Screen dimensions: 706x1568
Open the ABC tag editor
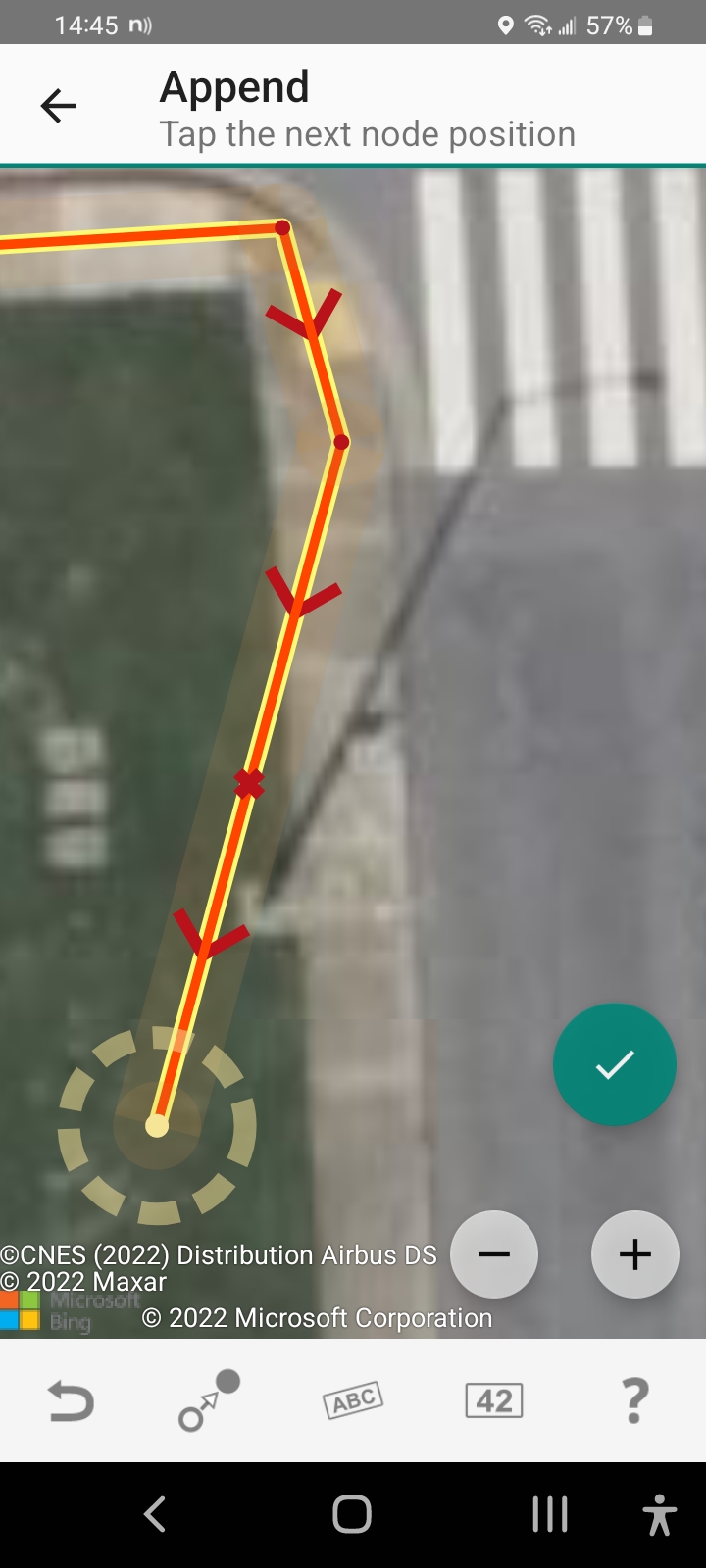353,1400
